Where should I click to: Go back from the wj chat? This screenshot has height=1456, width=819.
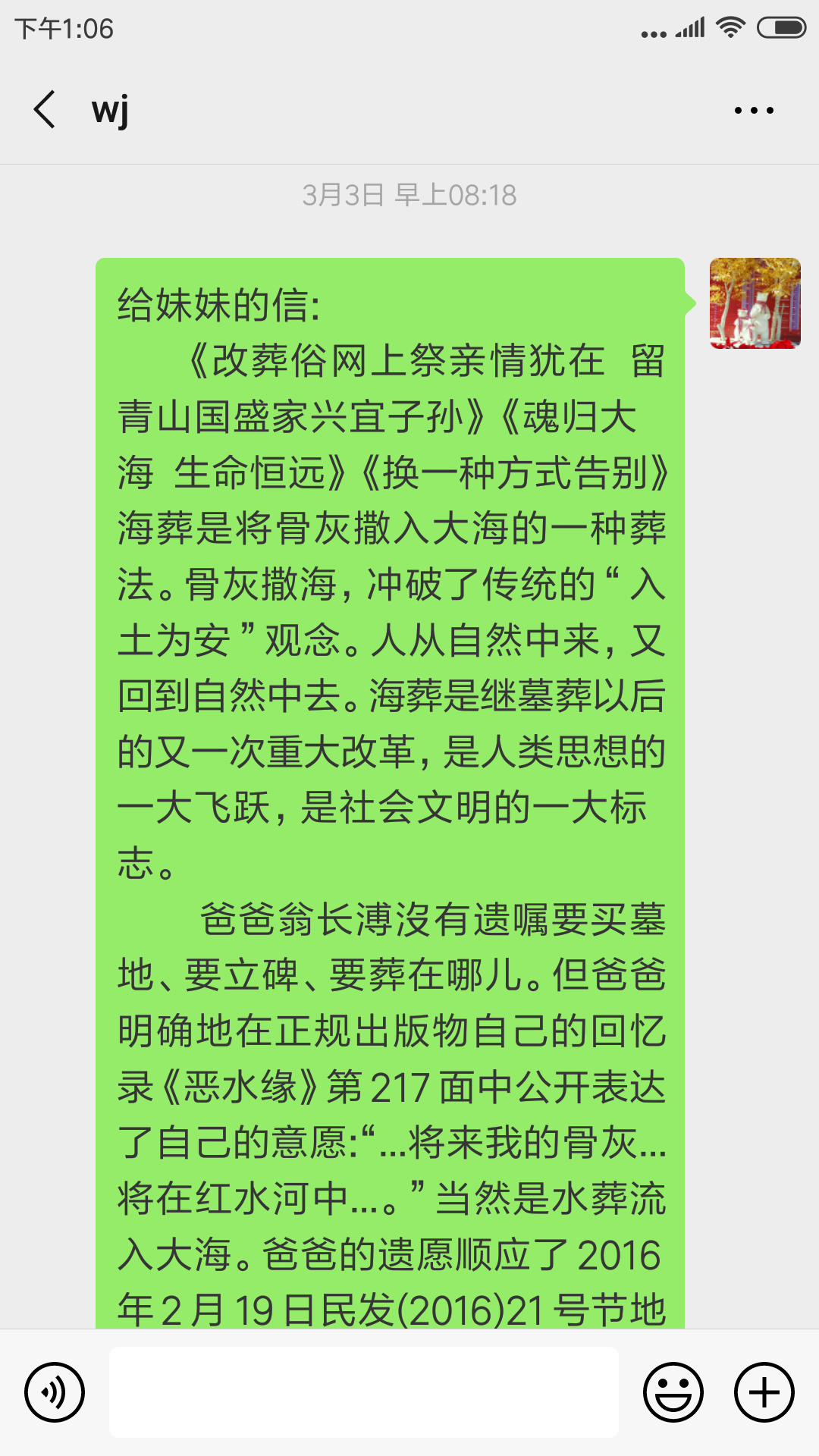coord(45,110)
